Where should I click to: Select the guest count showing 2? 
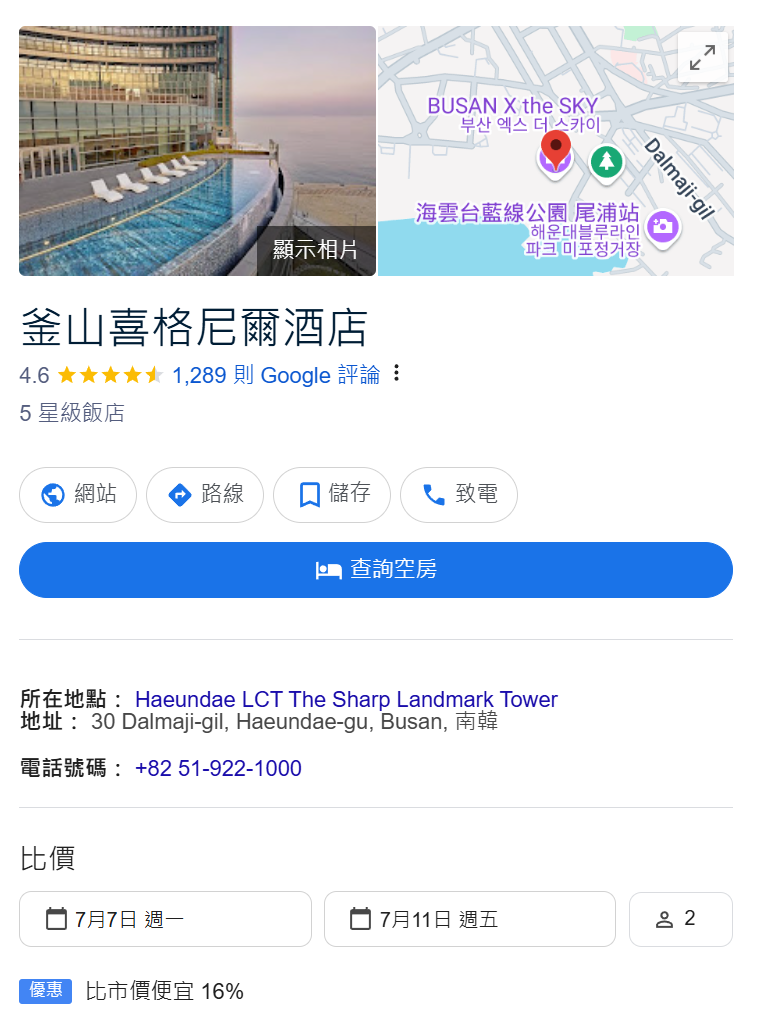pyautogui.click(x=680, y=919)
